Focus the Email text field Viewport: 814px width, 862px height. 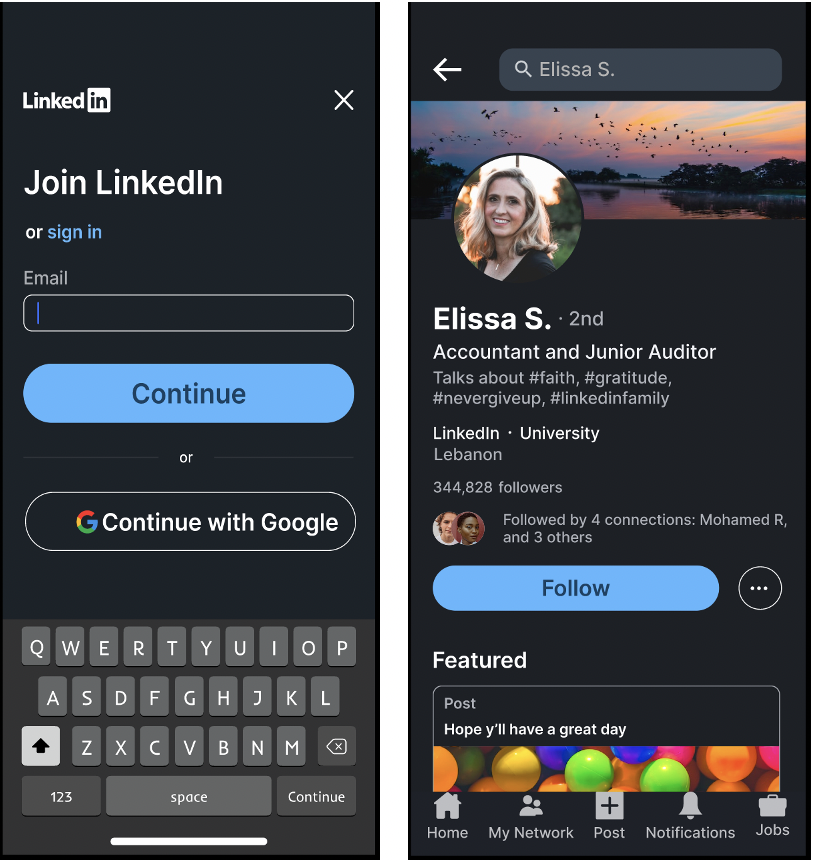pos(188,313)
